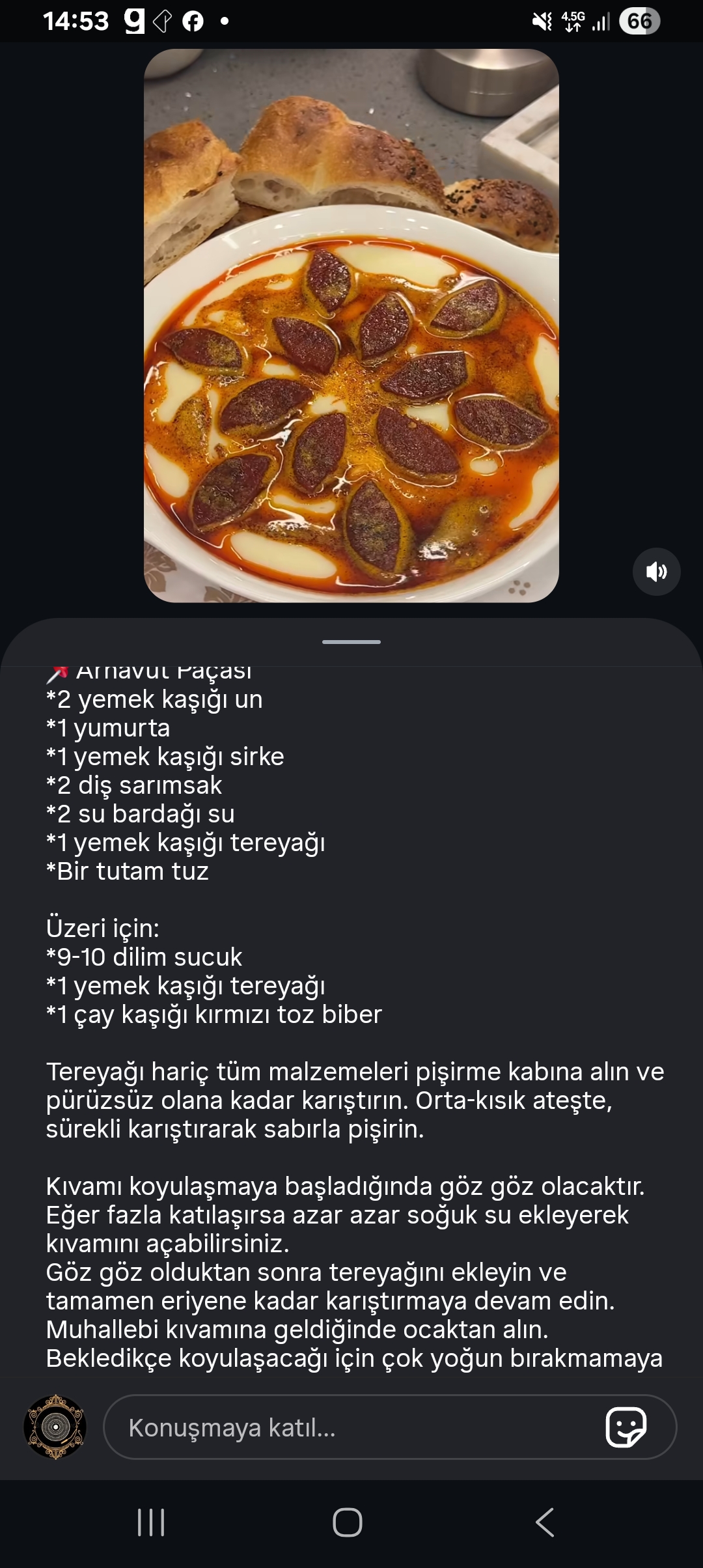703x1568 pixels.
Task: Go back with the system back button
Action: pos(544,1522)
